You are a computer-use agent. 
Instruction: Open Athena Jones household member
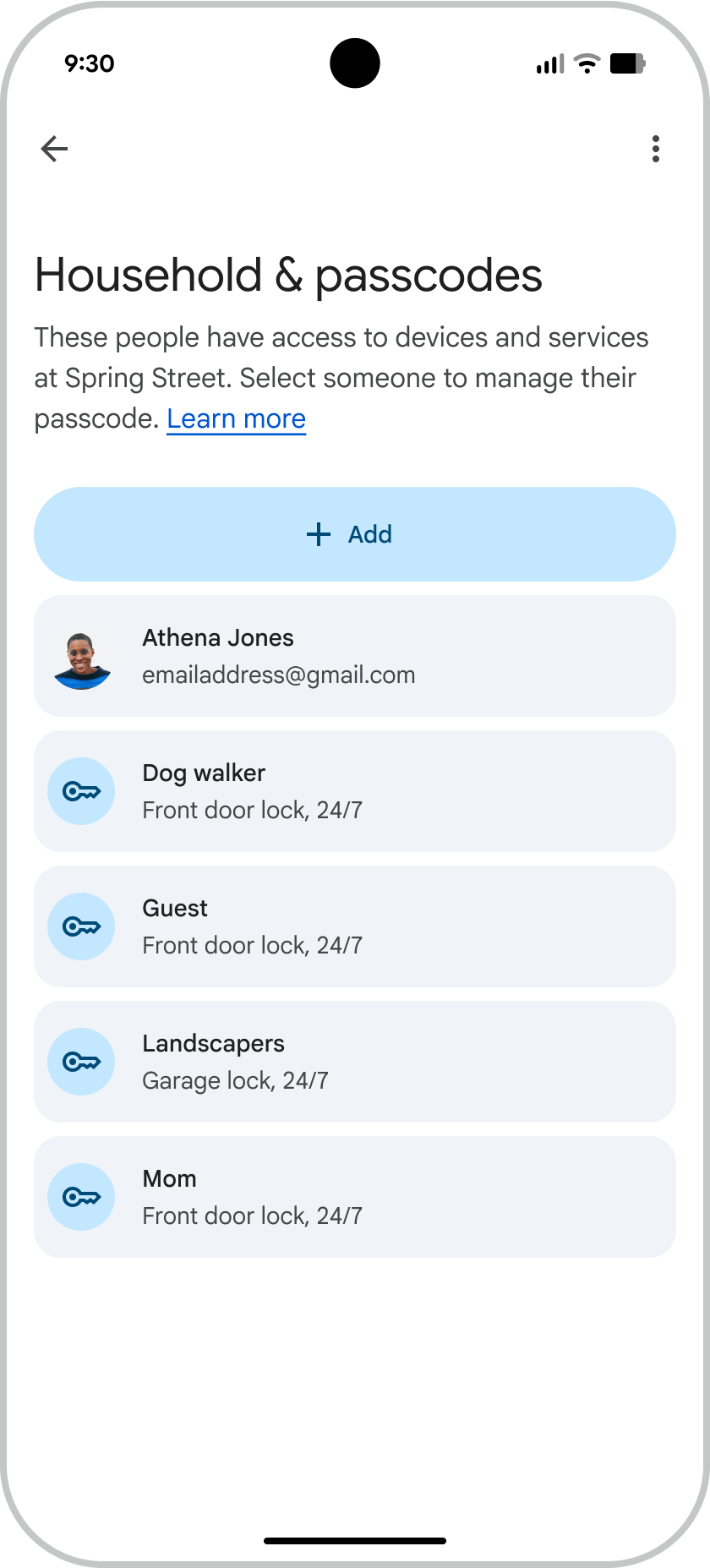[355, 656]
